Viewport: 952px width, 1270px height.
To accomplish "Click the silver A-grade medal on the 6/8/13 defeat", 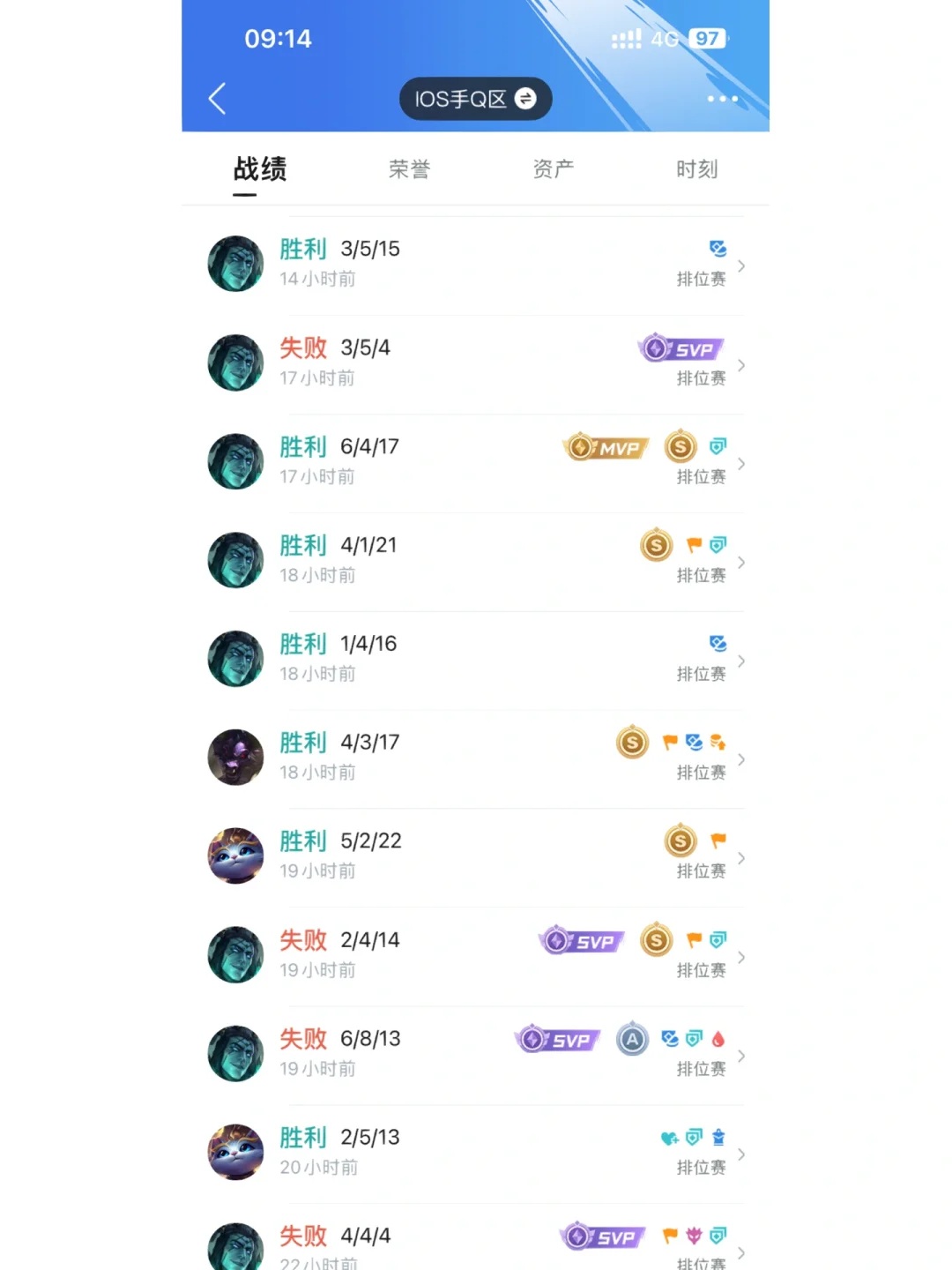I will 633,1040.
